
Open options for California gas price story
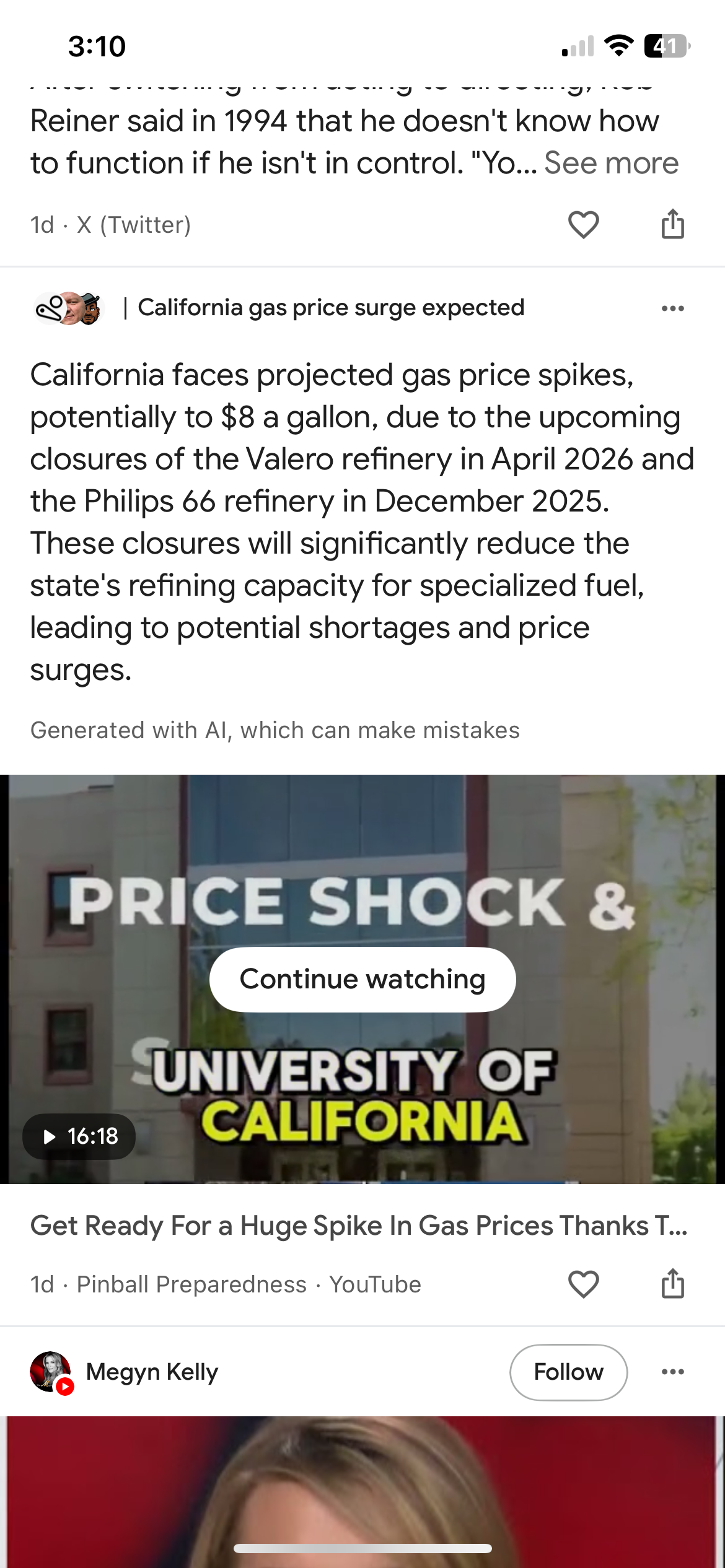coord(672,308)
